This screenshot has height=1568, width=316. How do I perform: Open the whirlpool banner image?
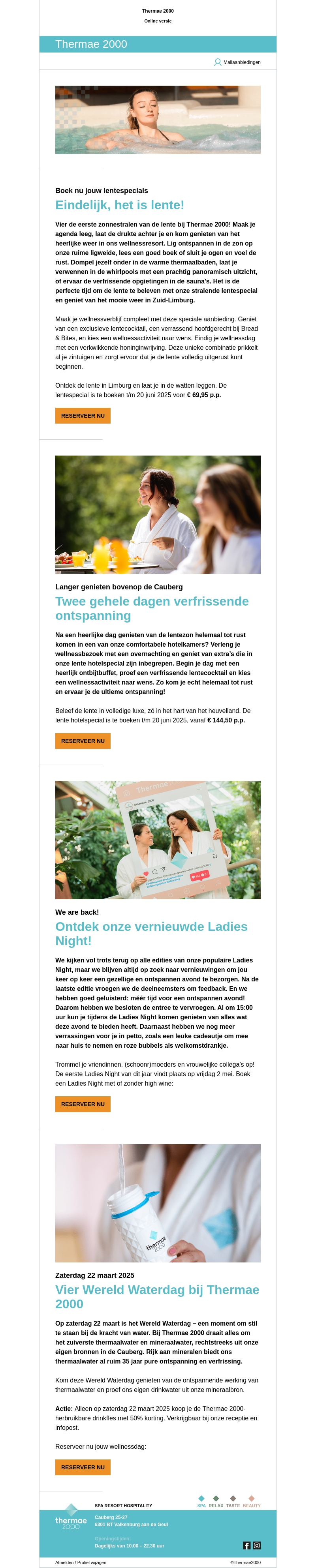pos(158,119)
